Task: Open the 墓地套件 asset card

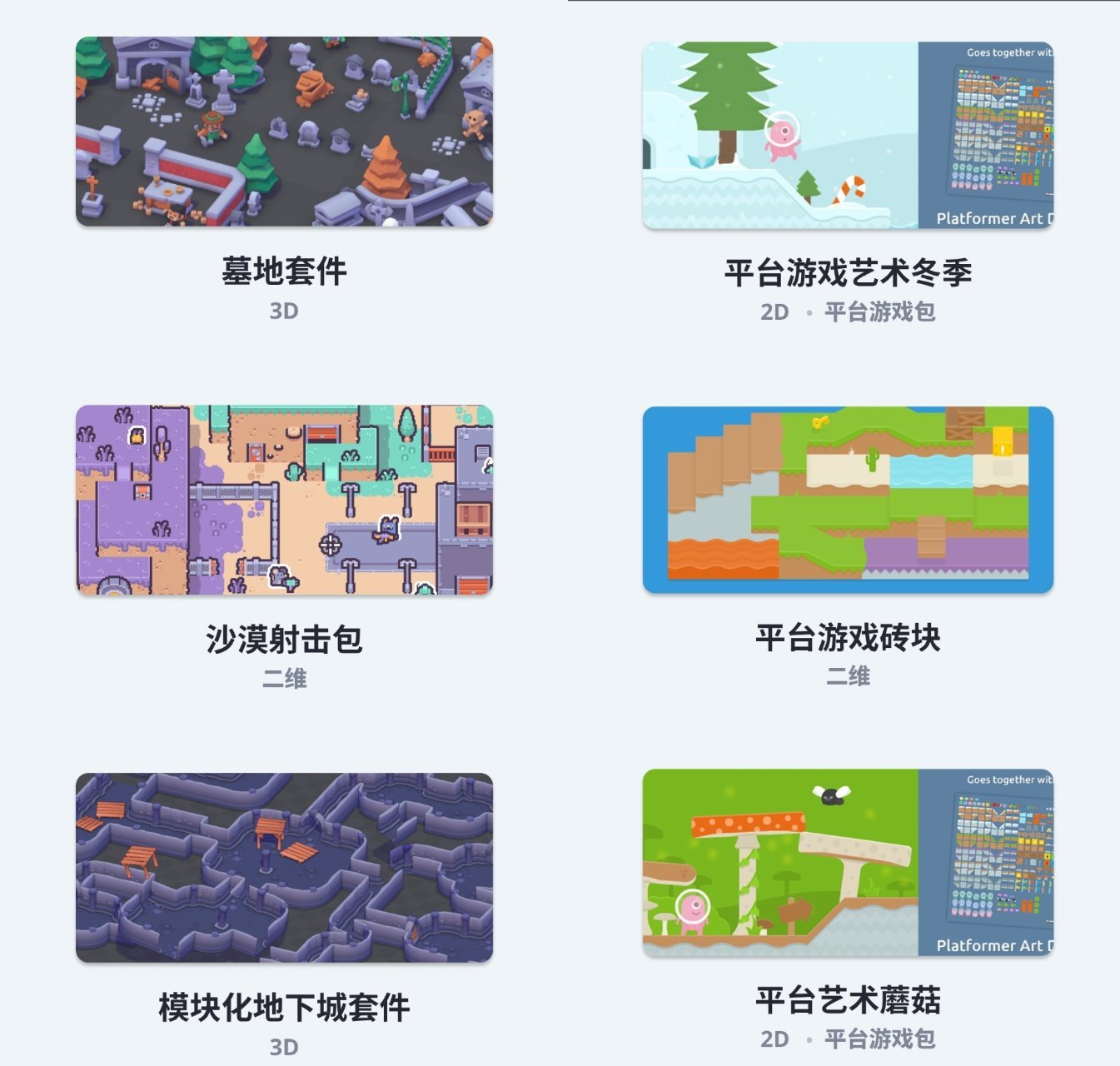Action: (x=284, y=132)
